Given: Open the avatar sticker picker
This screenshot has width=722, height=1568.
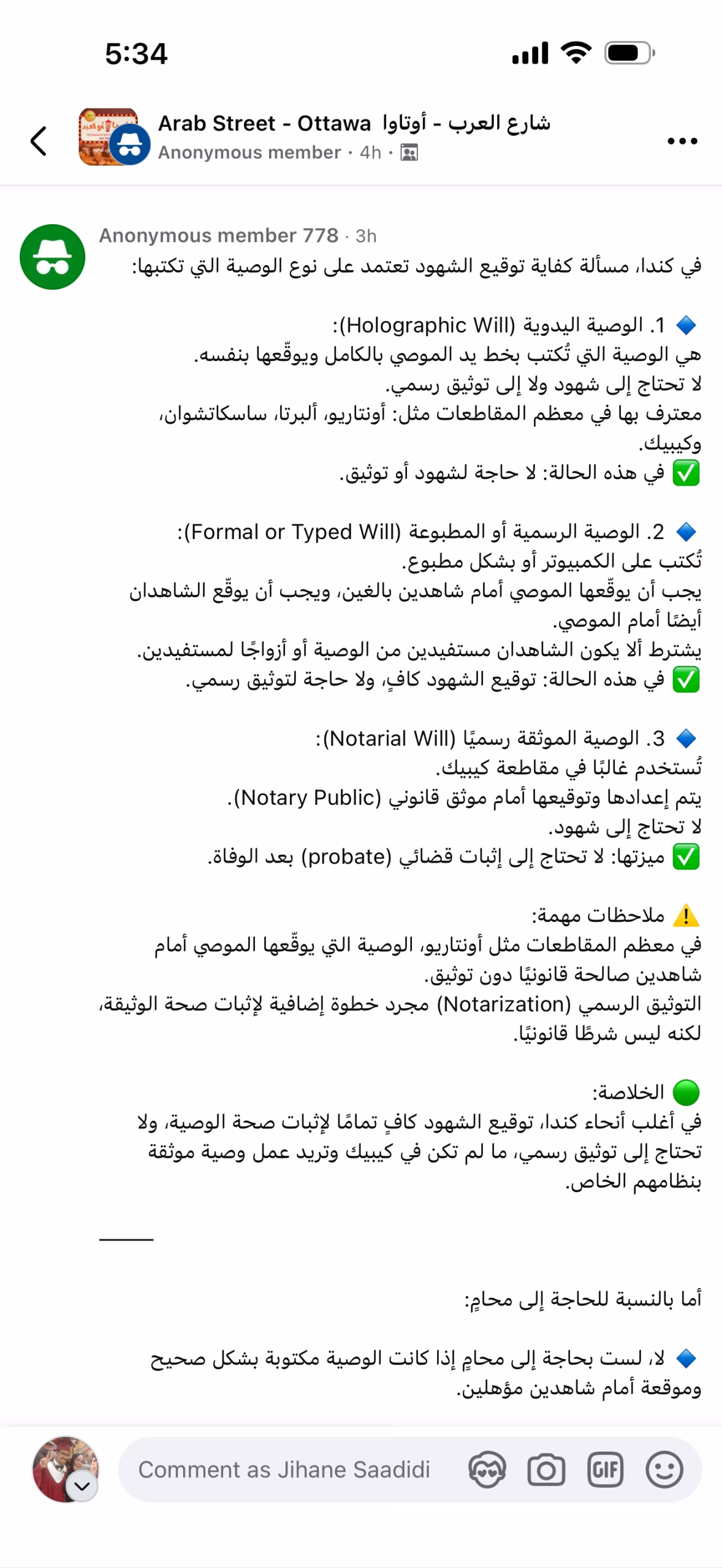Looking at the screenshot, I should 487,1469.
